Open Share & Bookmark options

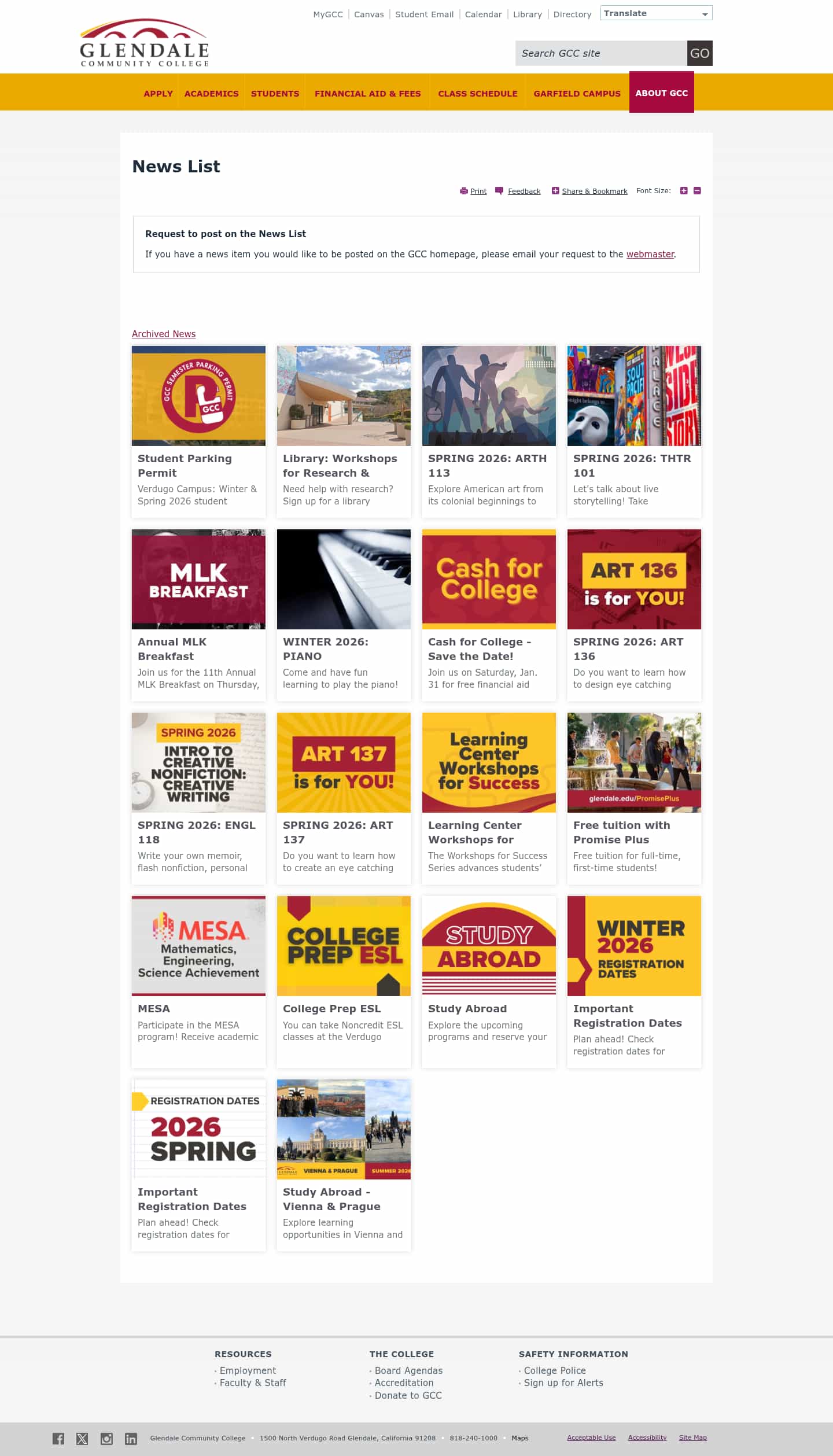coord(594,191)
